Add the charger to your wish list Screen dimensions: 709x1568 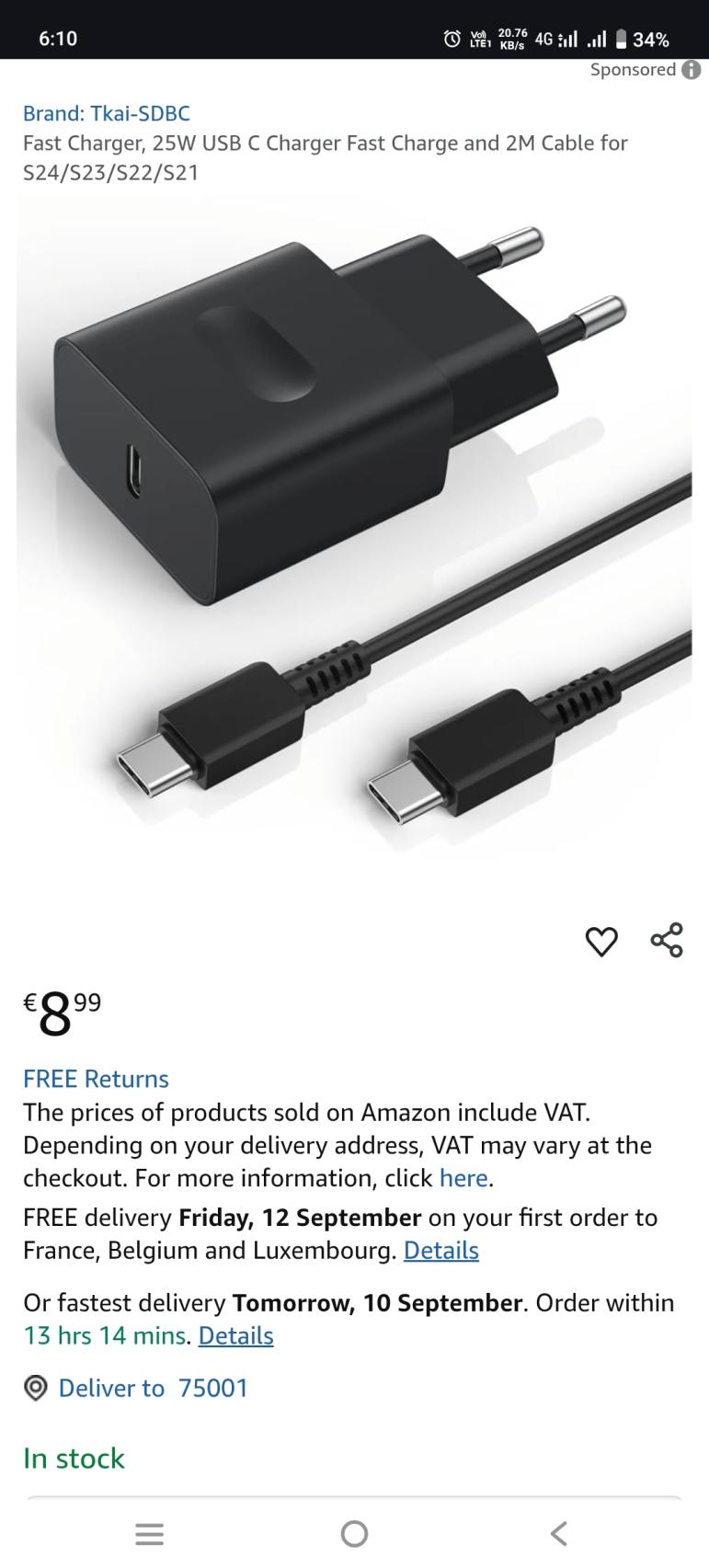(x=601, y=941)
